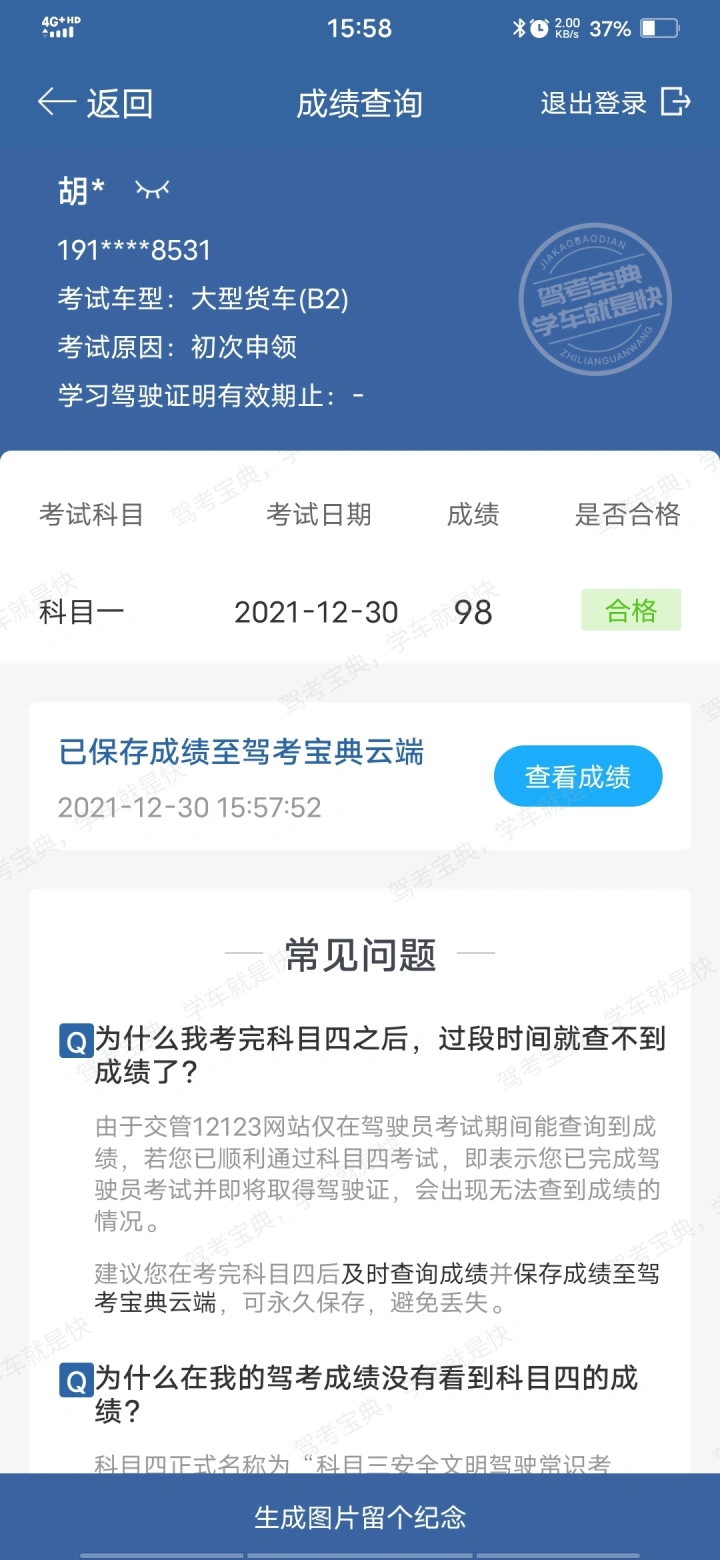Screen dimensions: 720x1560
Task: Go back using the 返回 arrow
Action: click(94, 103)
